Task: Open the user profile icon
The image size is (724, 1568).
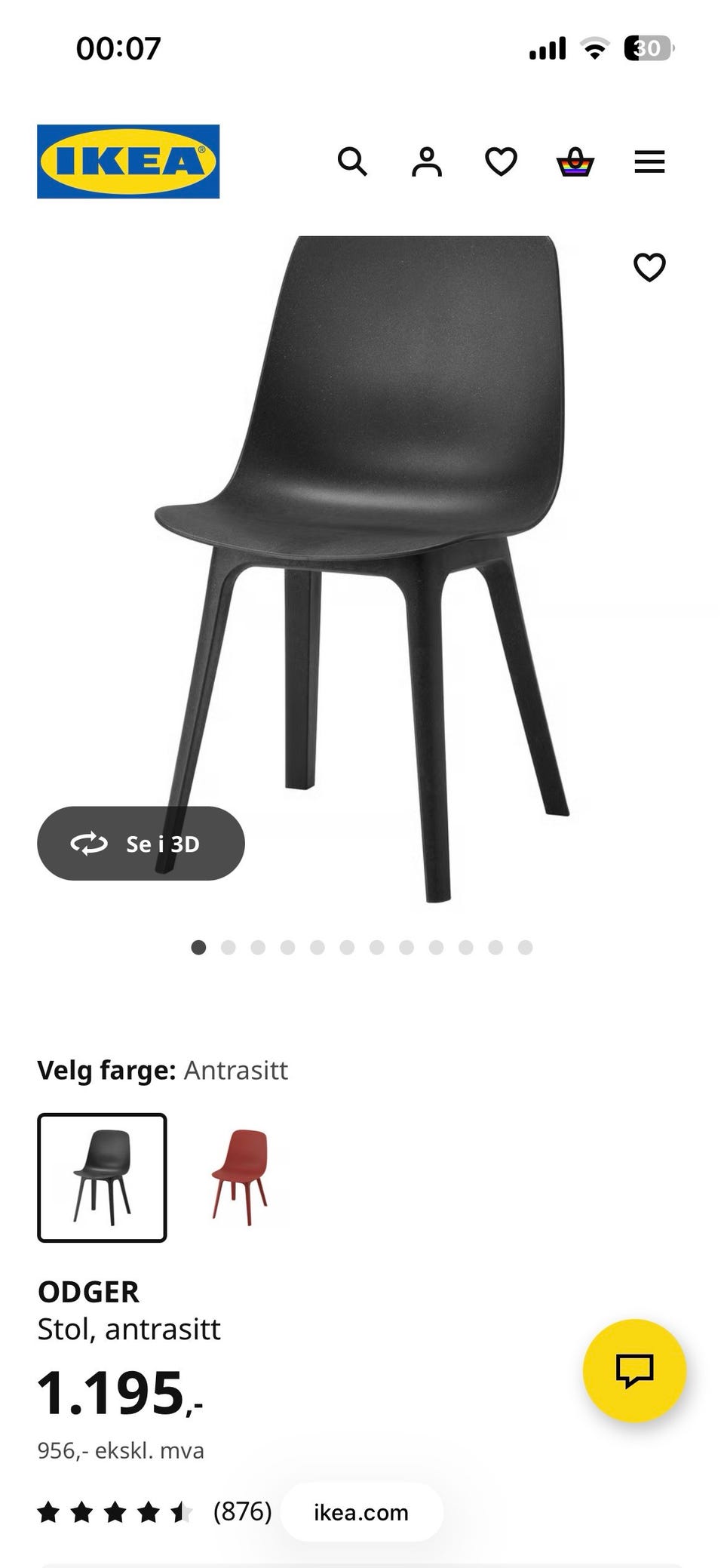Action: 426,161
